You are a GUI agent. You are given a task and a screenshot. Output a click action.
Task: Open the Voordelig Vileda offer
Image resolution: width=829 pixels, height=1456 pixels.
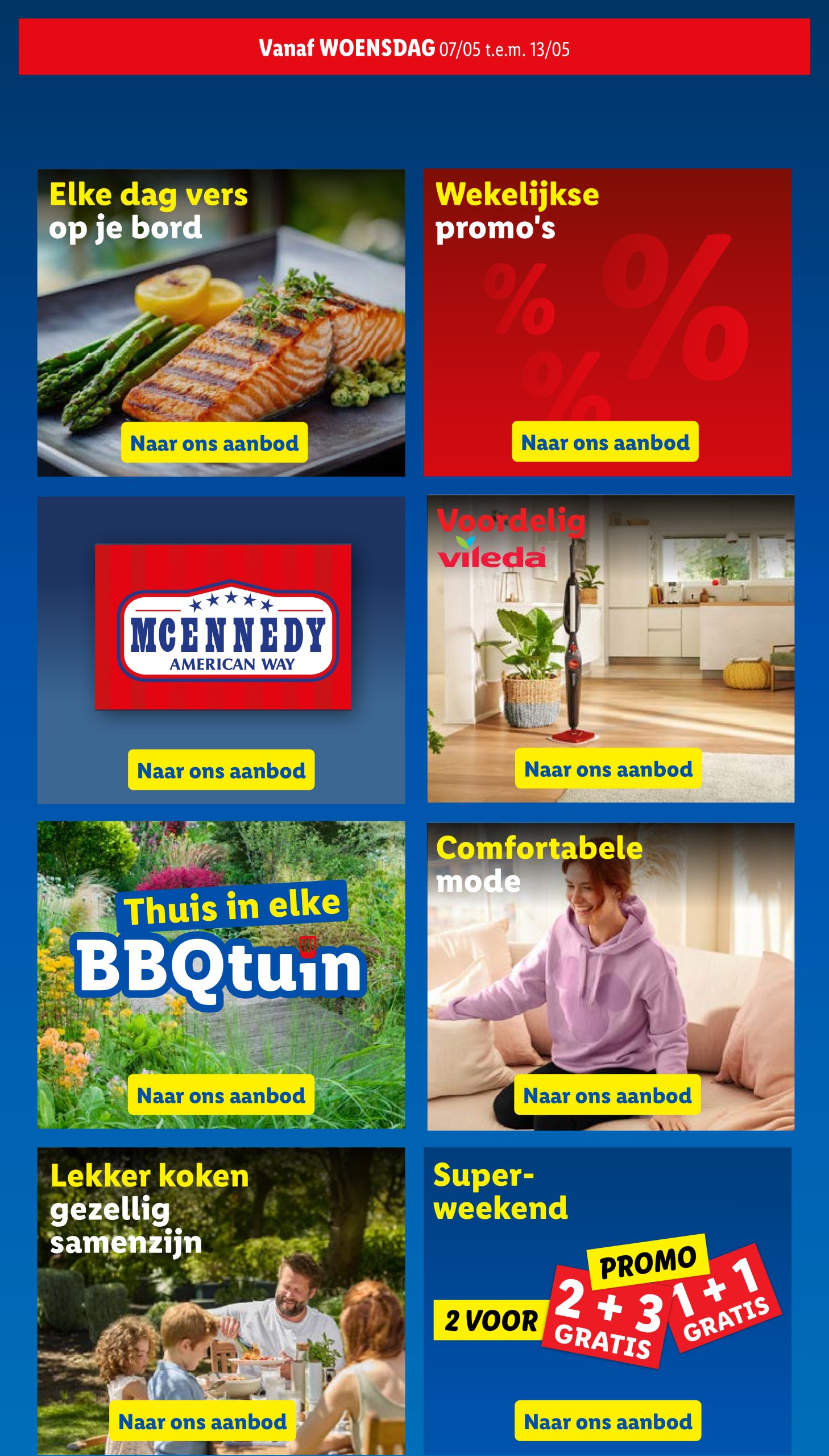[607, 769]
